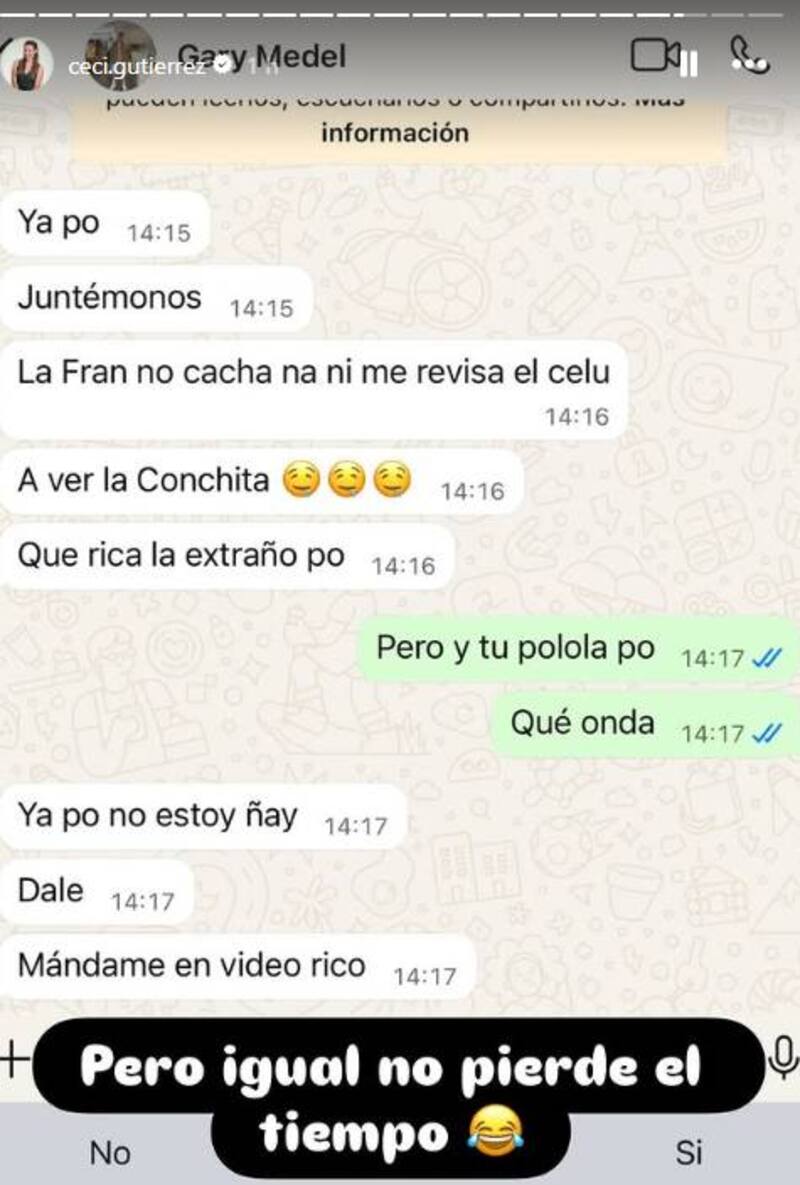The width and height of the screenshot is (800, 1185).
Task: Vote No in the story poll
Action: coord(110,1152)
